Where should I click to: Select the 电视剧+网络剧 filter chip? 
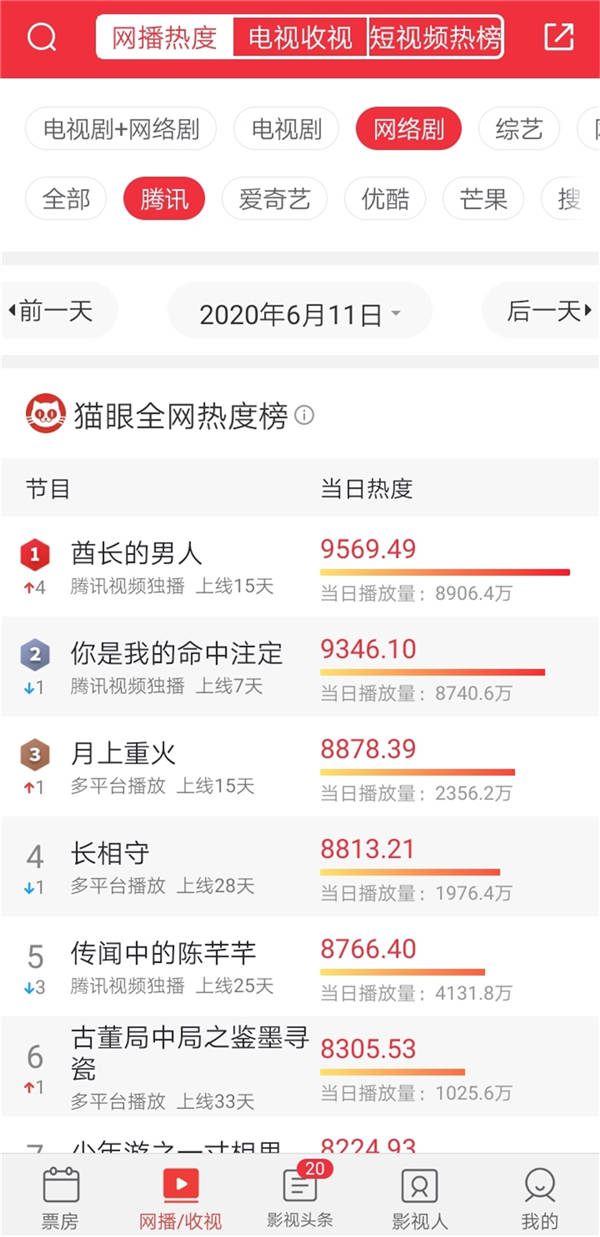pyautogui.click(x=121, y=129)
